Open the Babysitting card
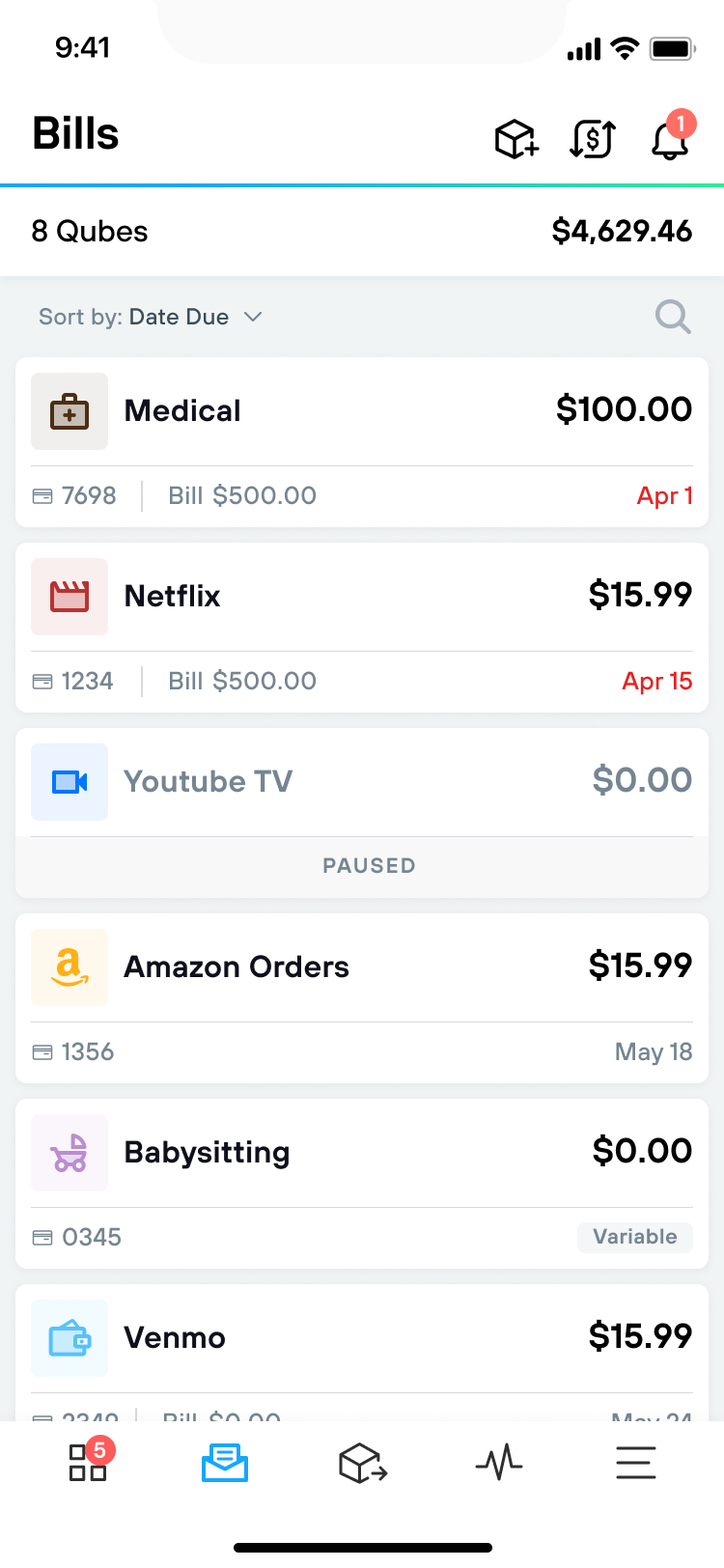Screen dimensions: 724x1568 pyautogui.click(x=362, y=1184)
